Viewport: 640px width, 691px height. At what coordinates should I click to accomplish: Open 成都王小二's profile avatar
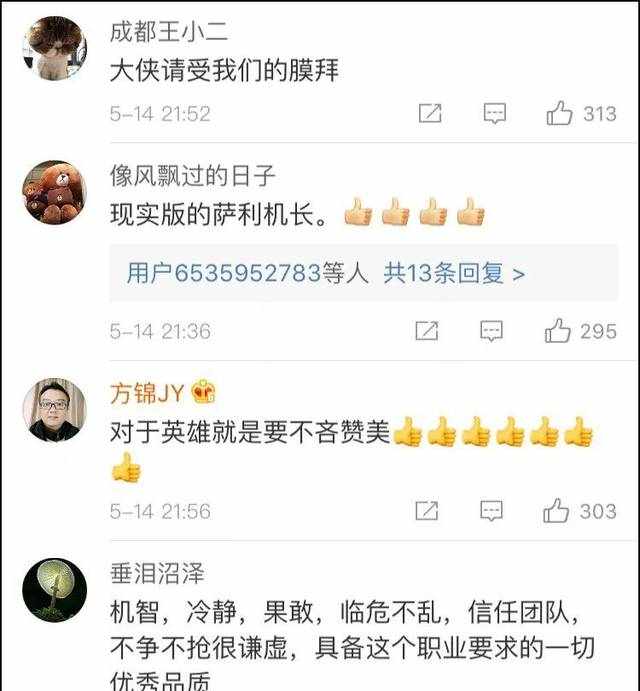click(x=55, y=48)
